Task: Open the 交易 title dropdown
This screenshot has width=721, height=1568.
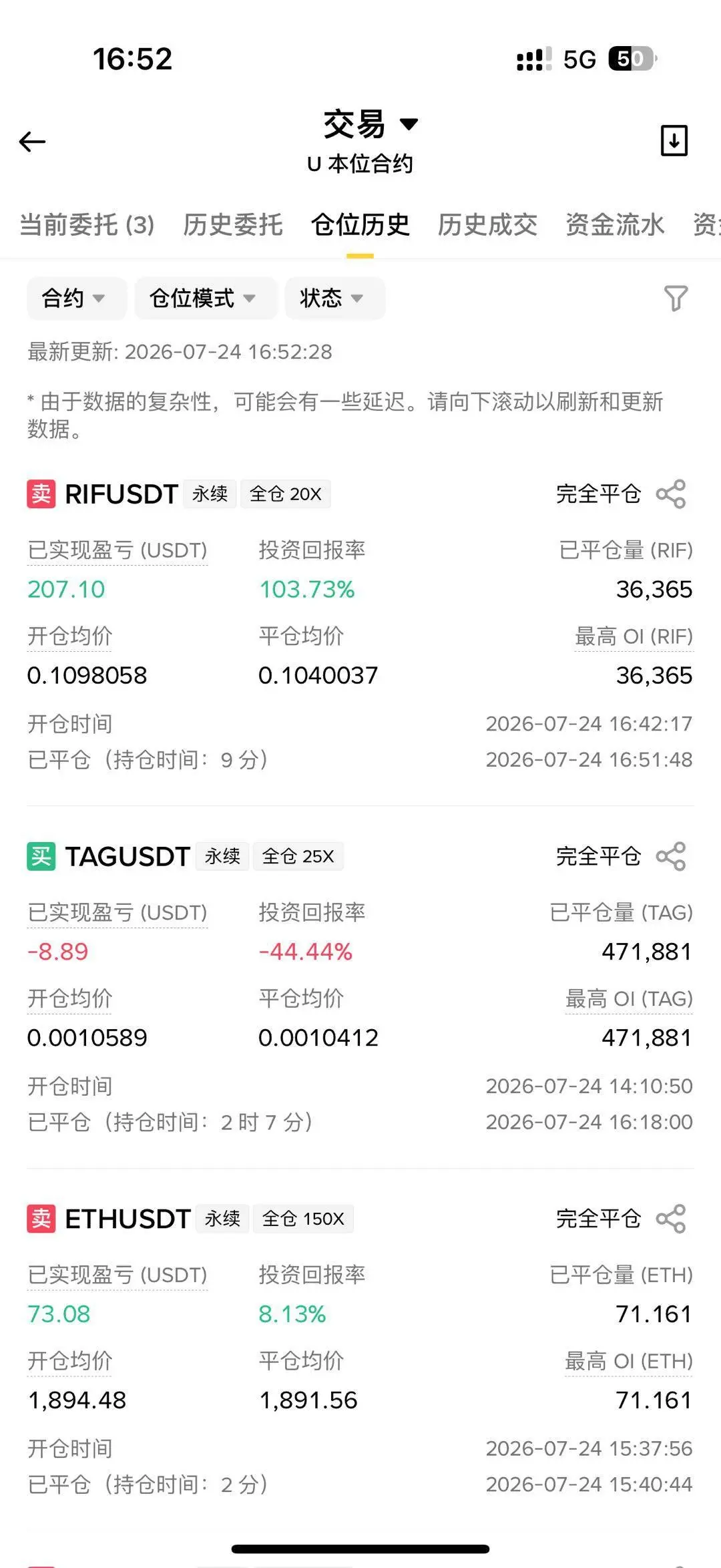Action: point(371,124)
